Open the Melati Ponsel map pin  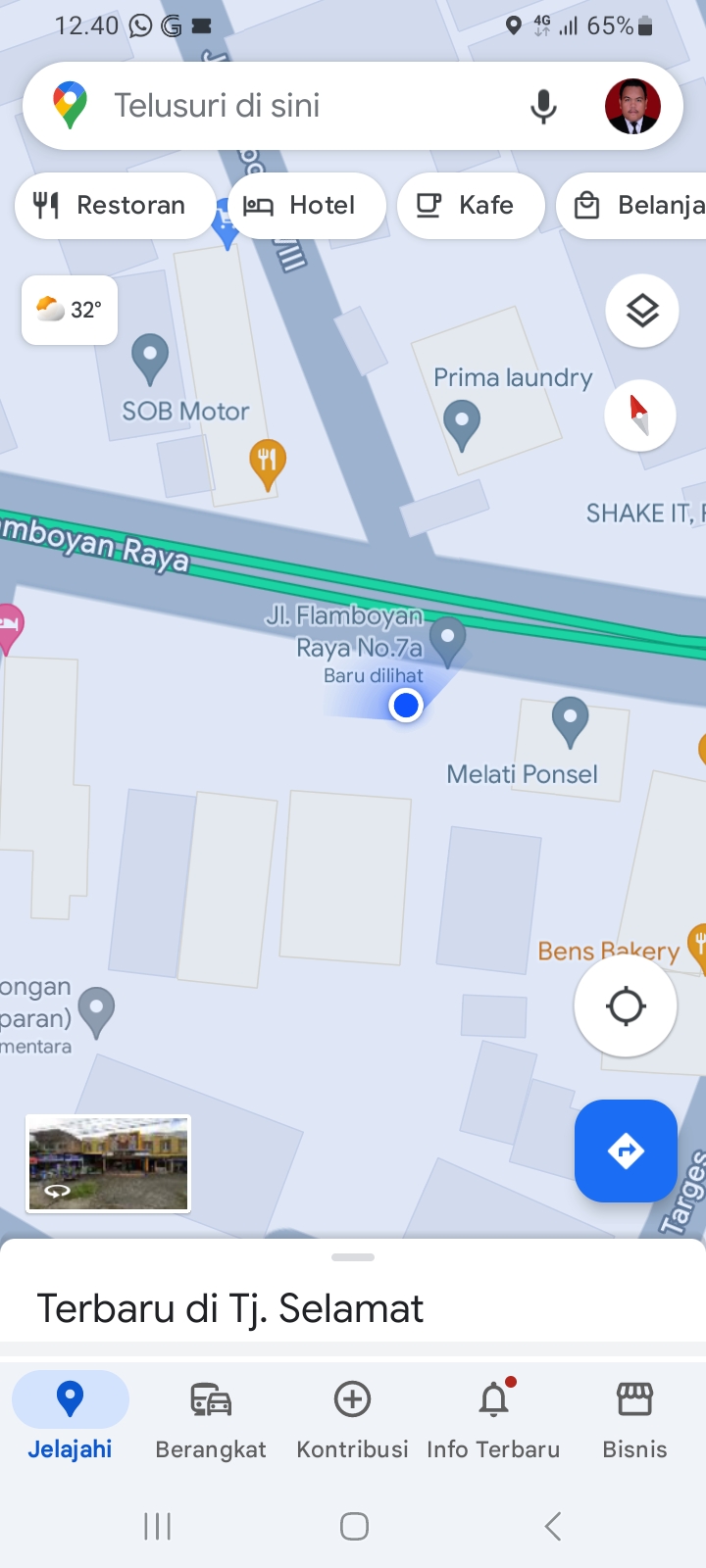(570, 720)
